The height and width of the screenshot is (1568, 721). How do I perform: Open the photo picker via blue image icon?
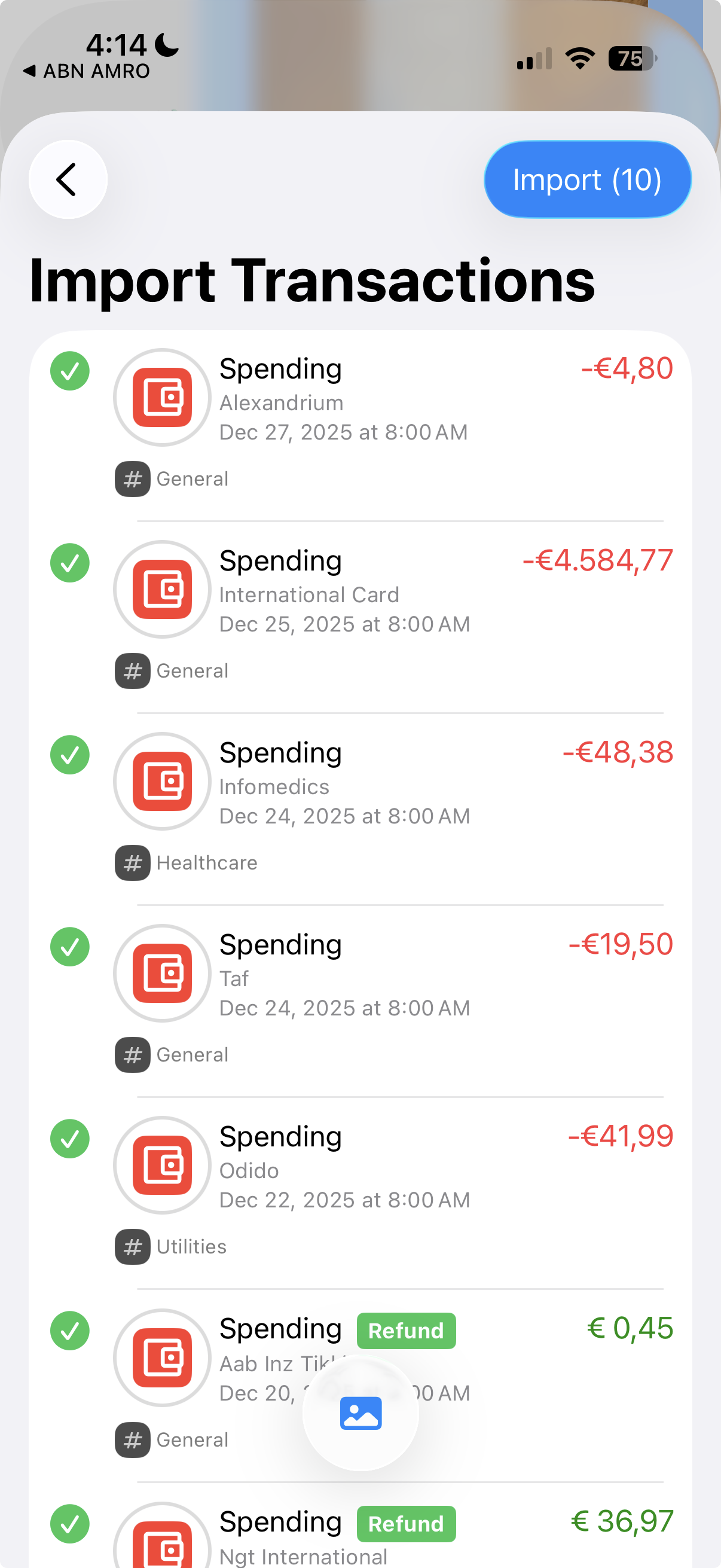(360, 1413)
